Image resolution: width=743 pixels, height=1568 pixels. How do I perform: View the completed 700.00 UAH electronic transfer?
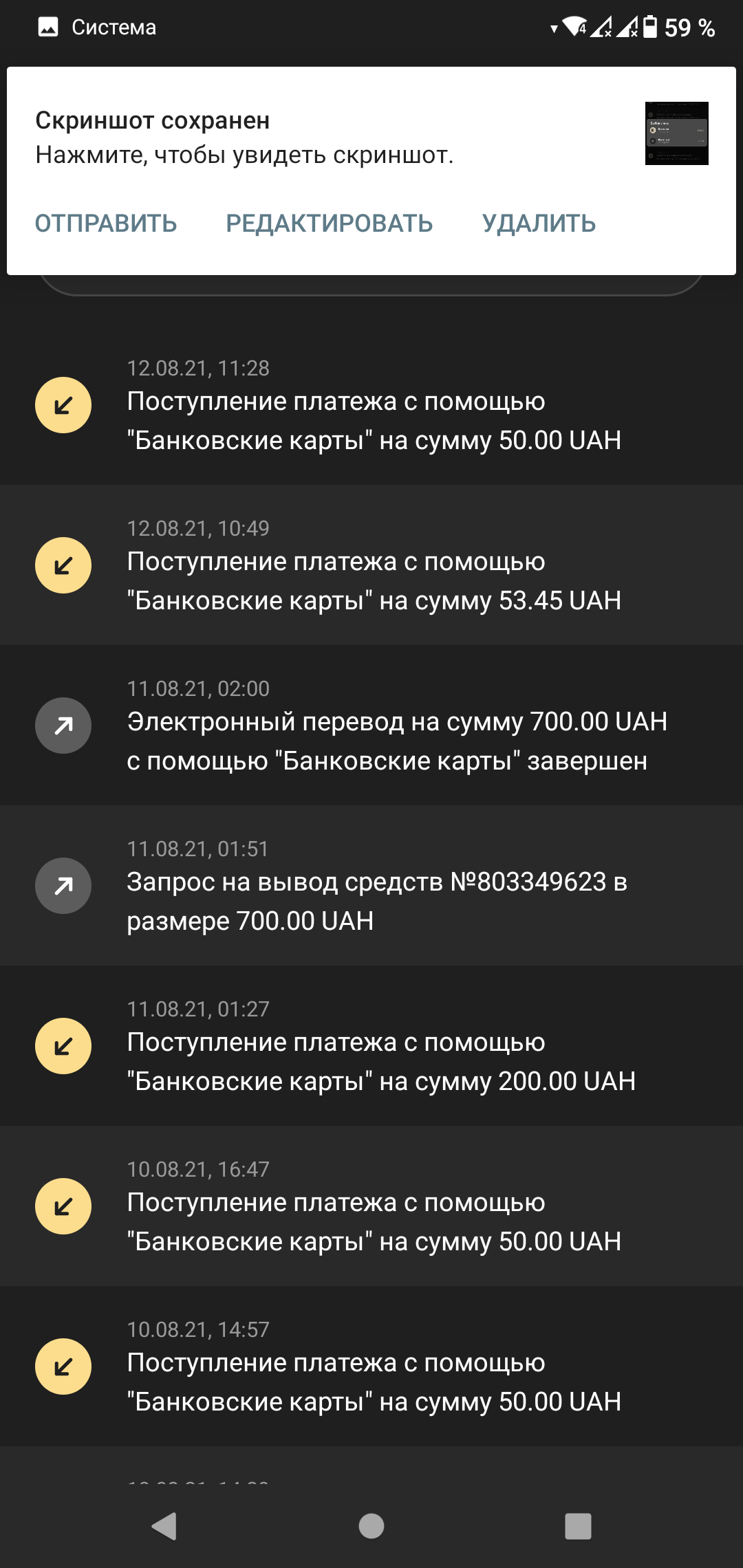(371, 726)
